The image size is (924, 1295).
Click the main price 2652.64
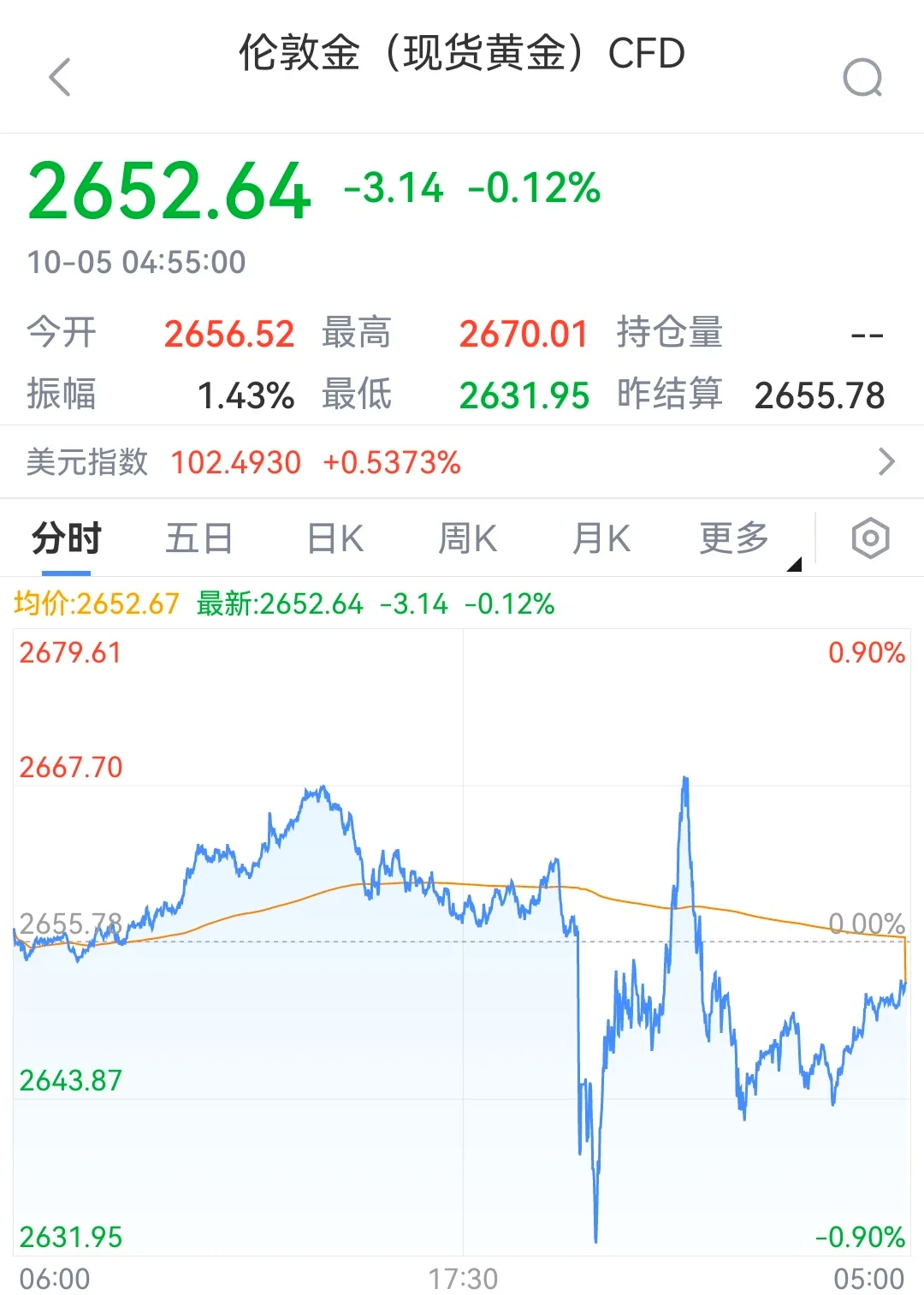pyautogui.click(x=168, y=187)
